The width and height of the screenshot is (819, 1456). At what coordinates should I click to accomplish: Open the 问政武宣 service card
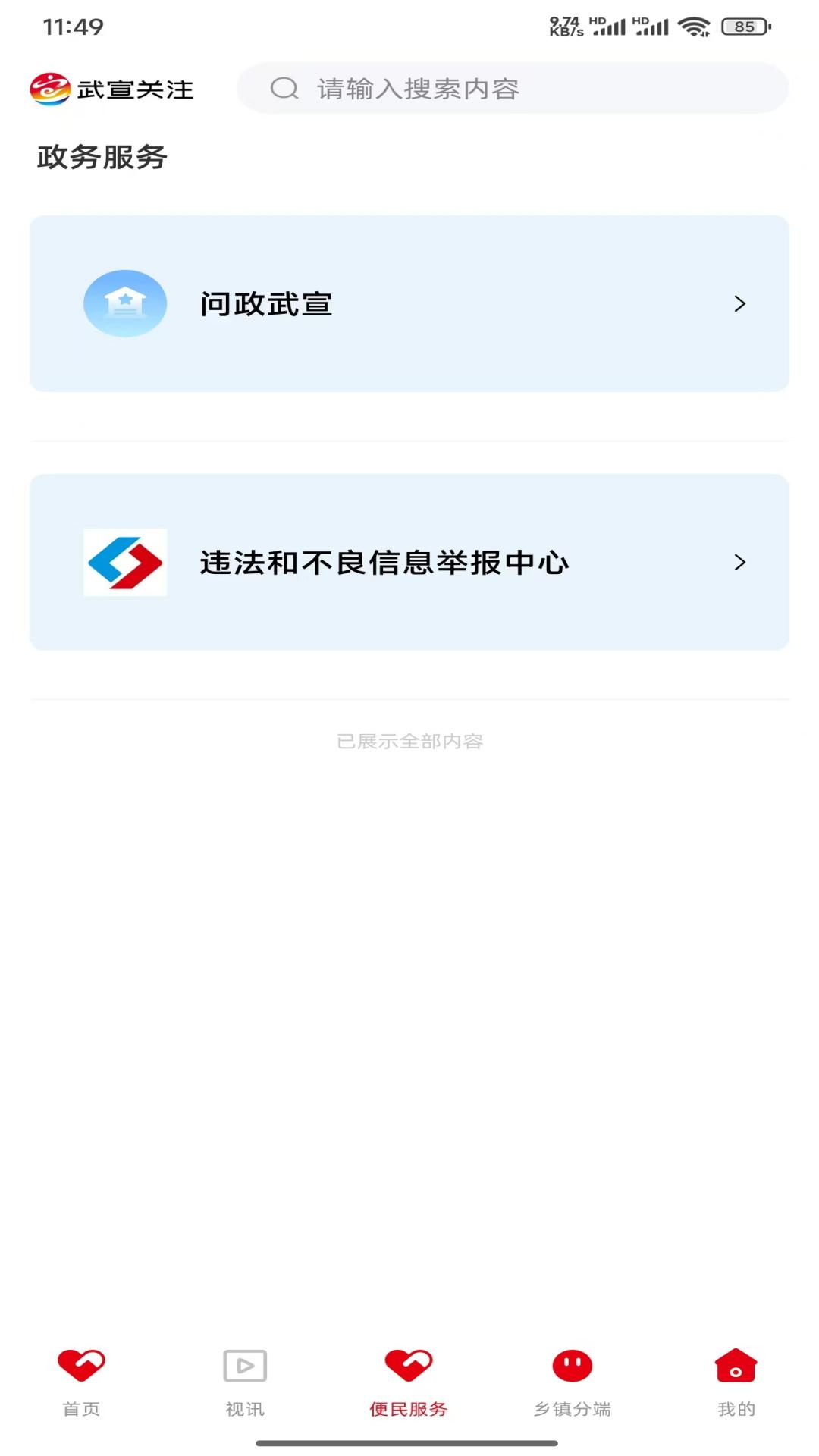coord(409,303)
